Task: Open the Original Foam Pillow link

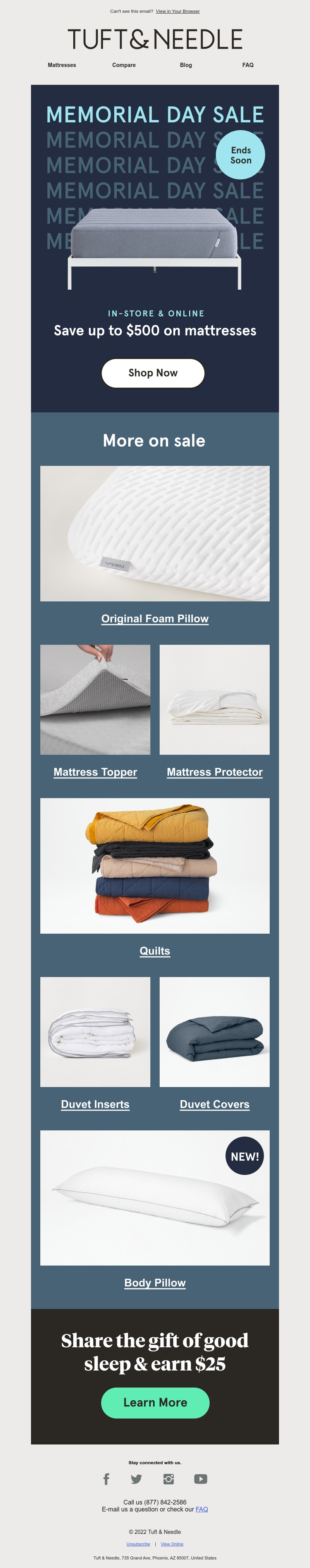Action: pyautogui.click(x=155, y=618)
